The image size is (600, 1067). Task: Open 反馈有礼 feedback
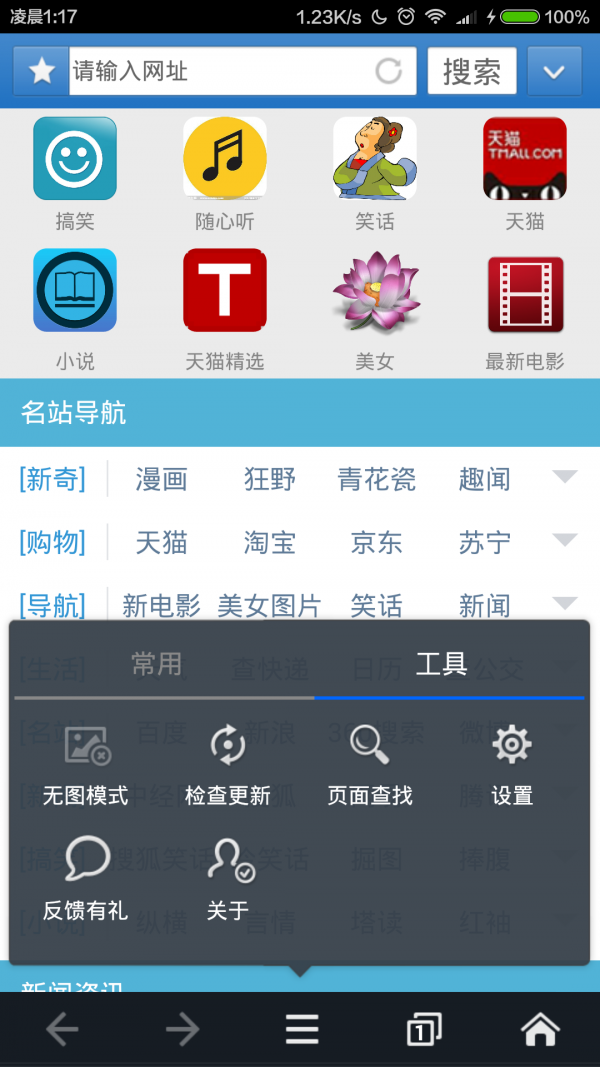tap(86, 878)
